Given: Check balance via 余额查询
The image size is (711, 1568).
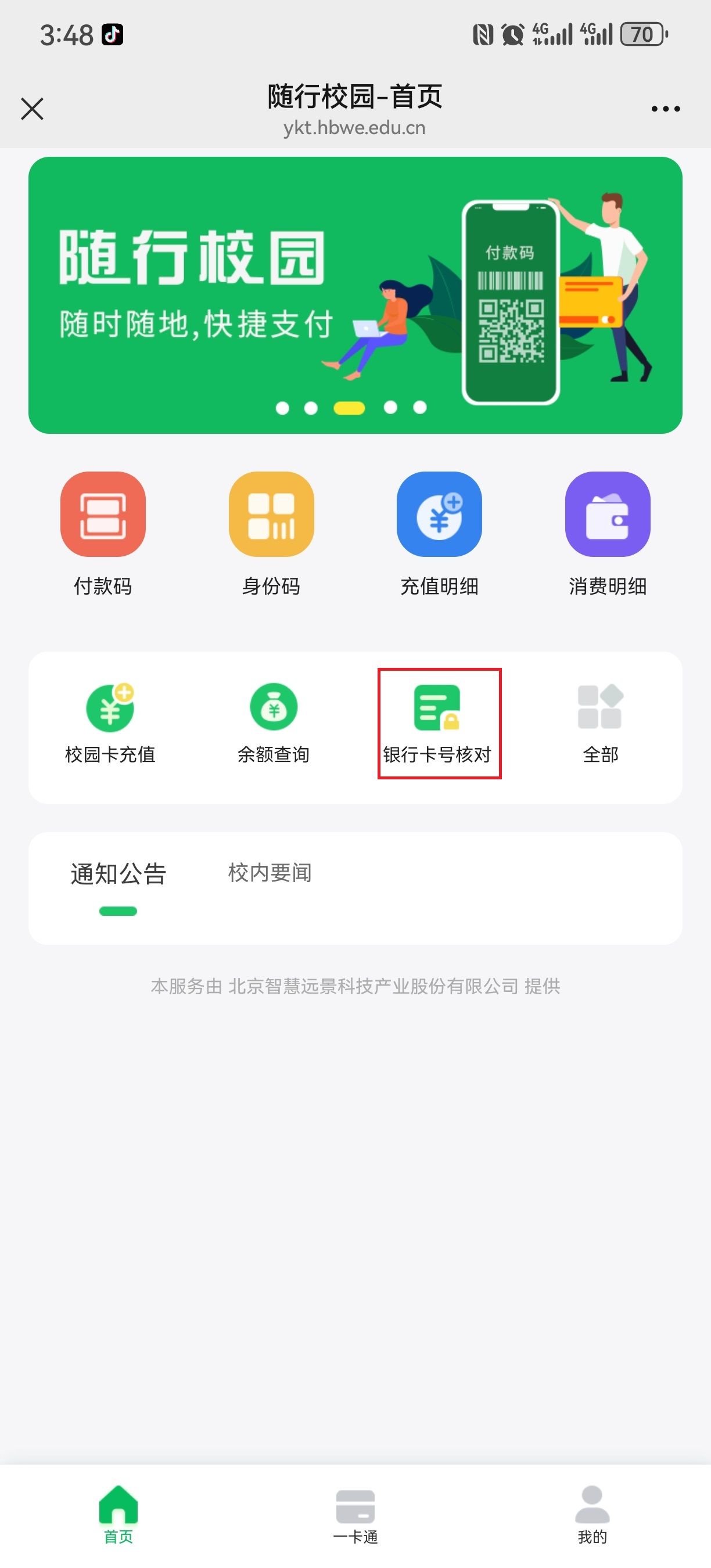Looking at the screenshot, I should tap(274, 723).
